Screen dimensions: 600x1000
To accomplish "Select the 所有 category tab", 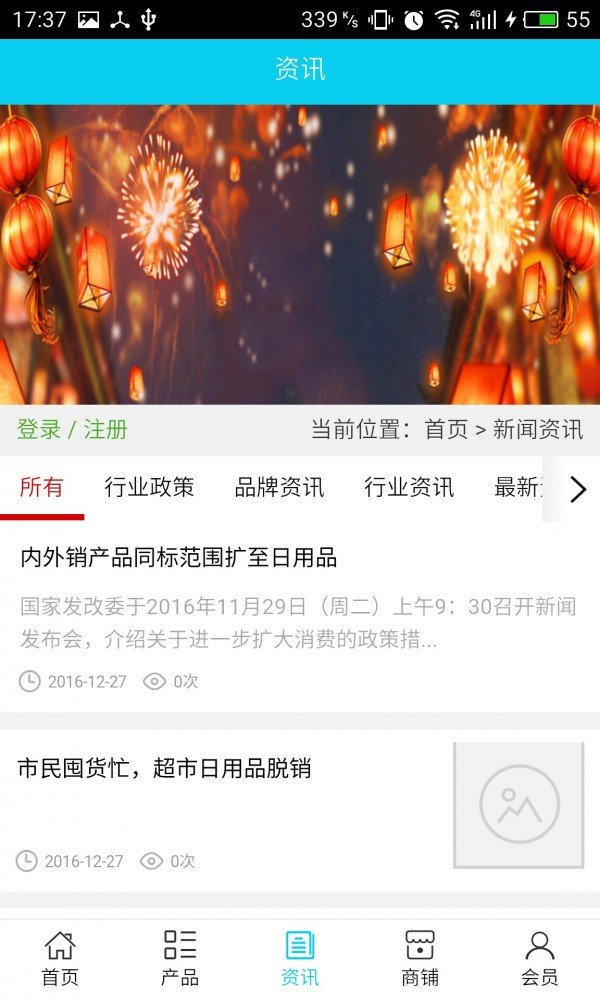I will click(42, 488).
